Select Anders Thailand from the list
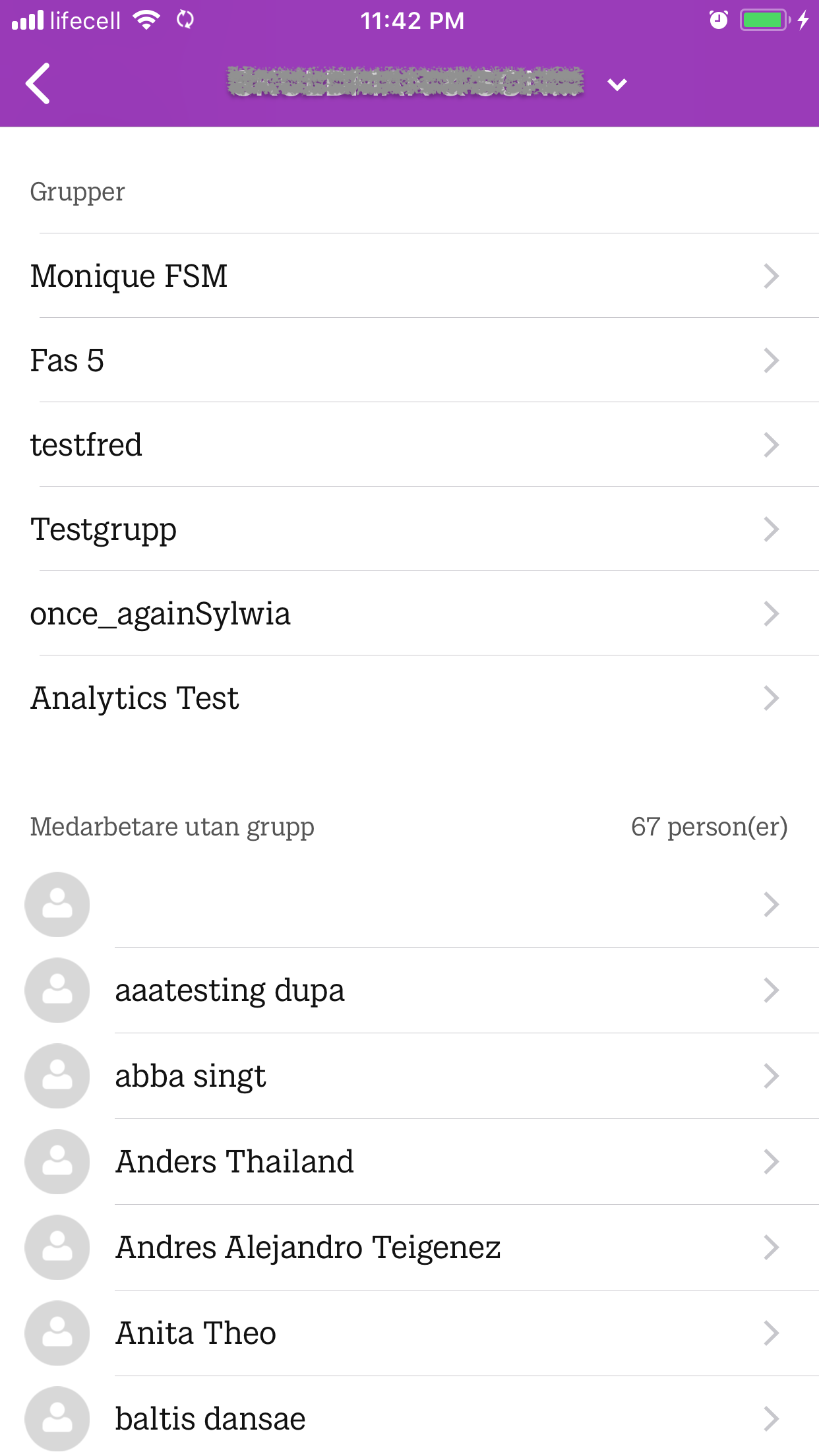This screenshot has height=1456, width=819. coord(409,1162)
